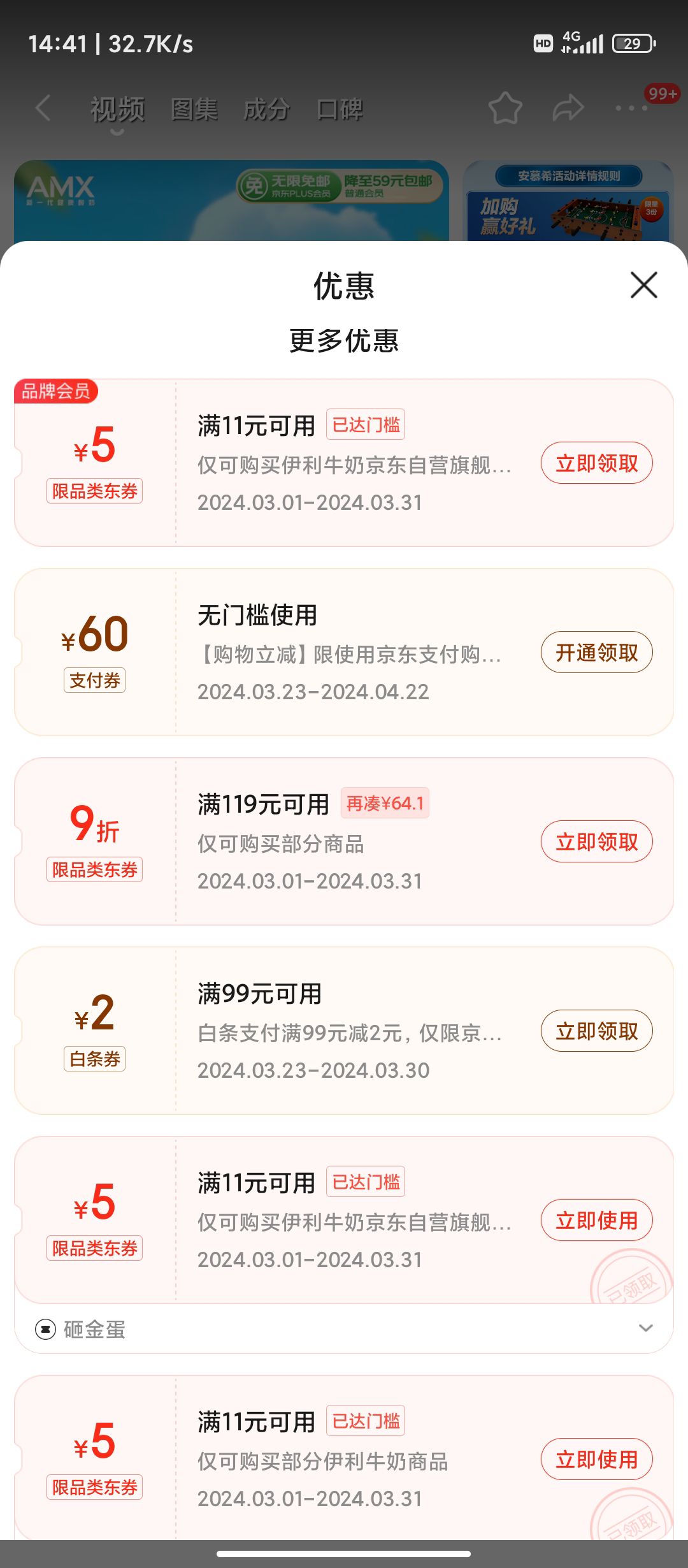Open the 成分 tab
The image size is (688, 1568).
(268, 110)
